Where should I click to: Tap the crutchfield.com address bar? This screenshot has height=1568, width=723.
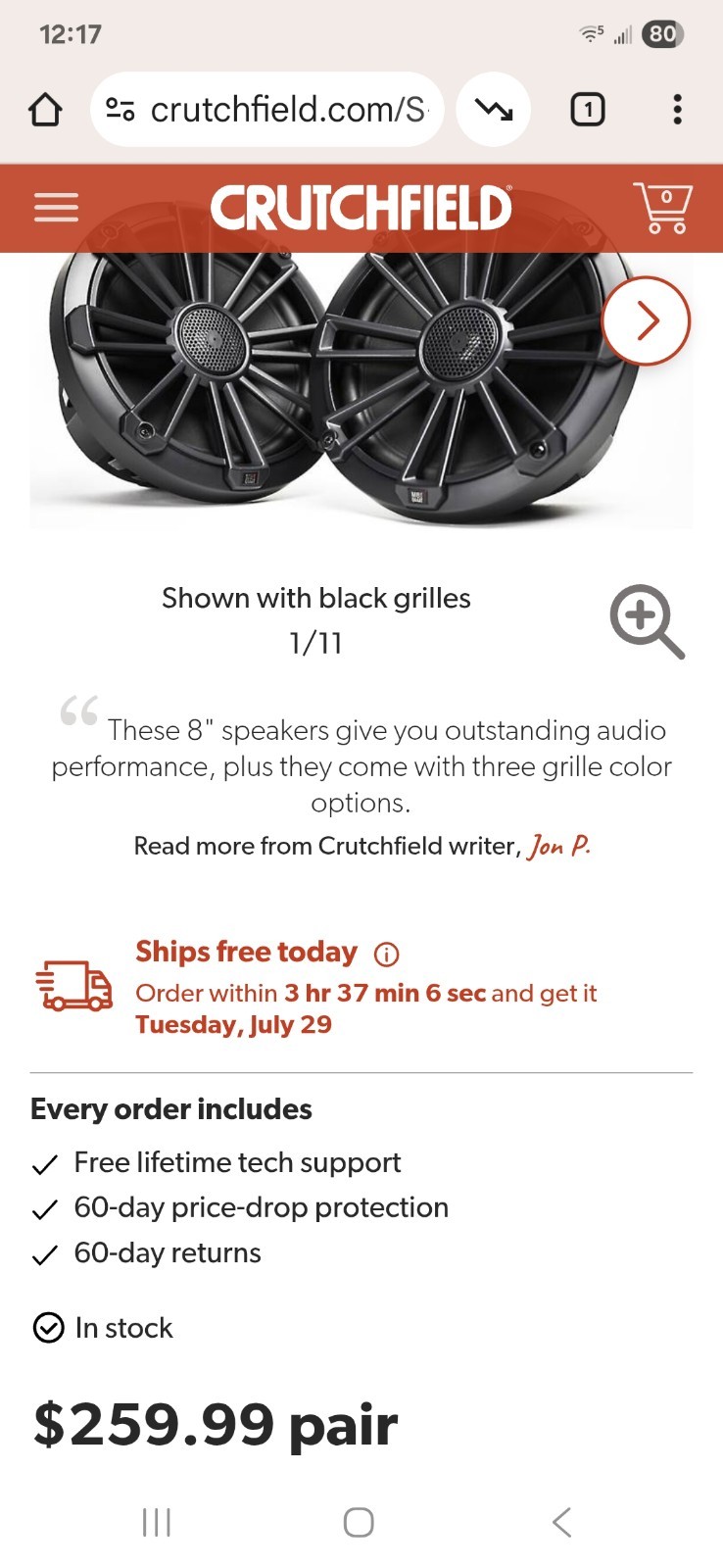(x=266, y=110)
